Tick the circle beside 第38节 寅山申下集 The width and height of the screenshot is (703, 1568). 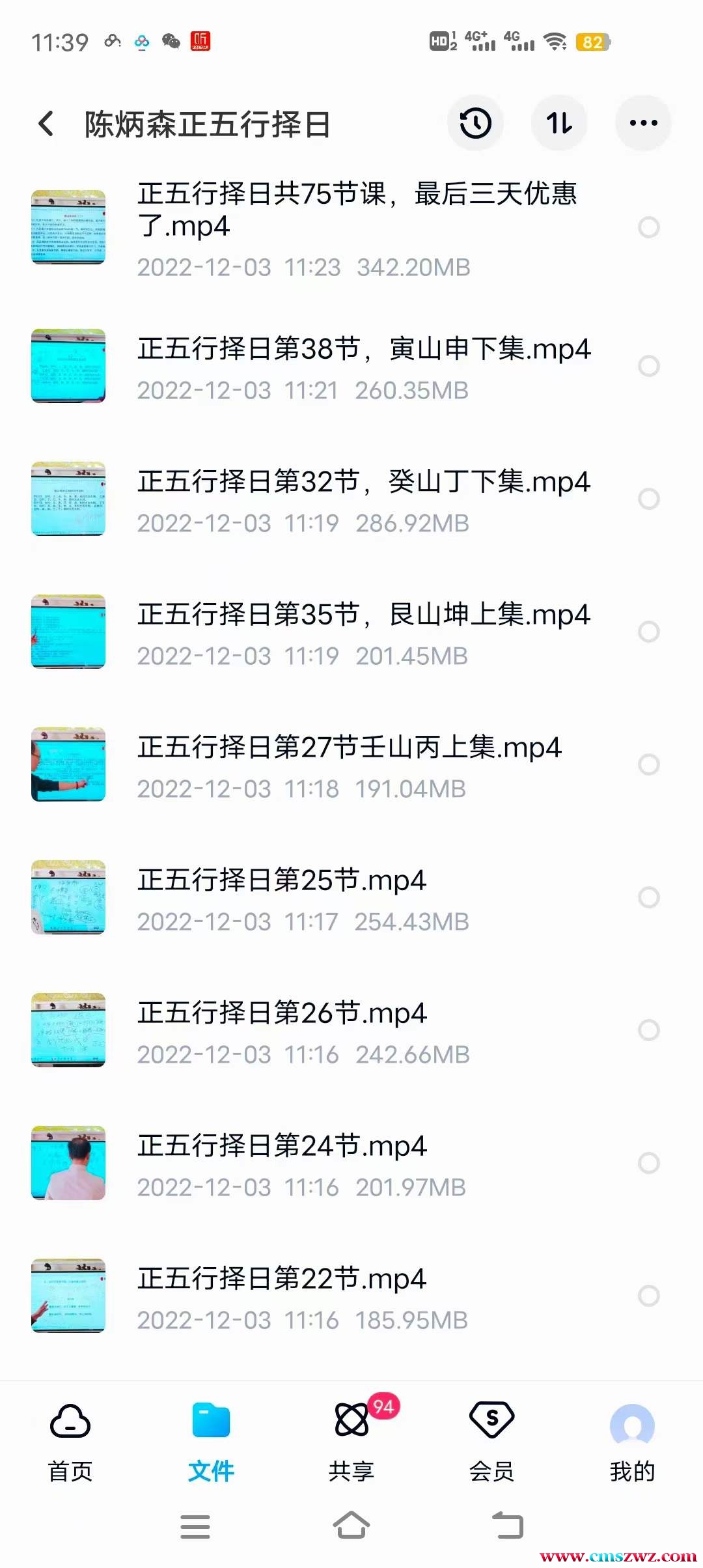(648, 366)
